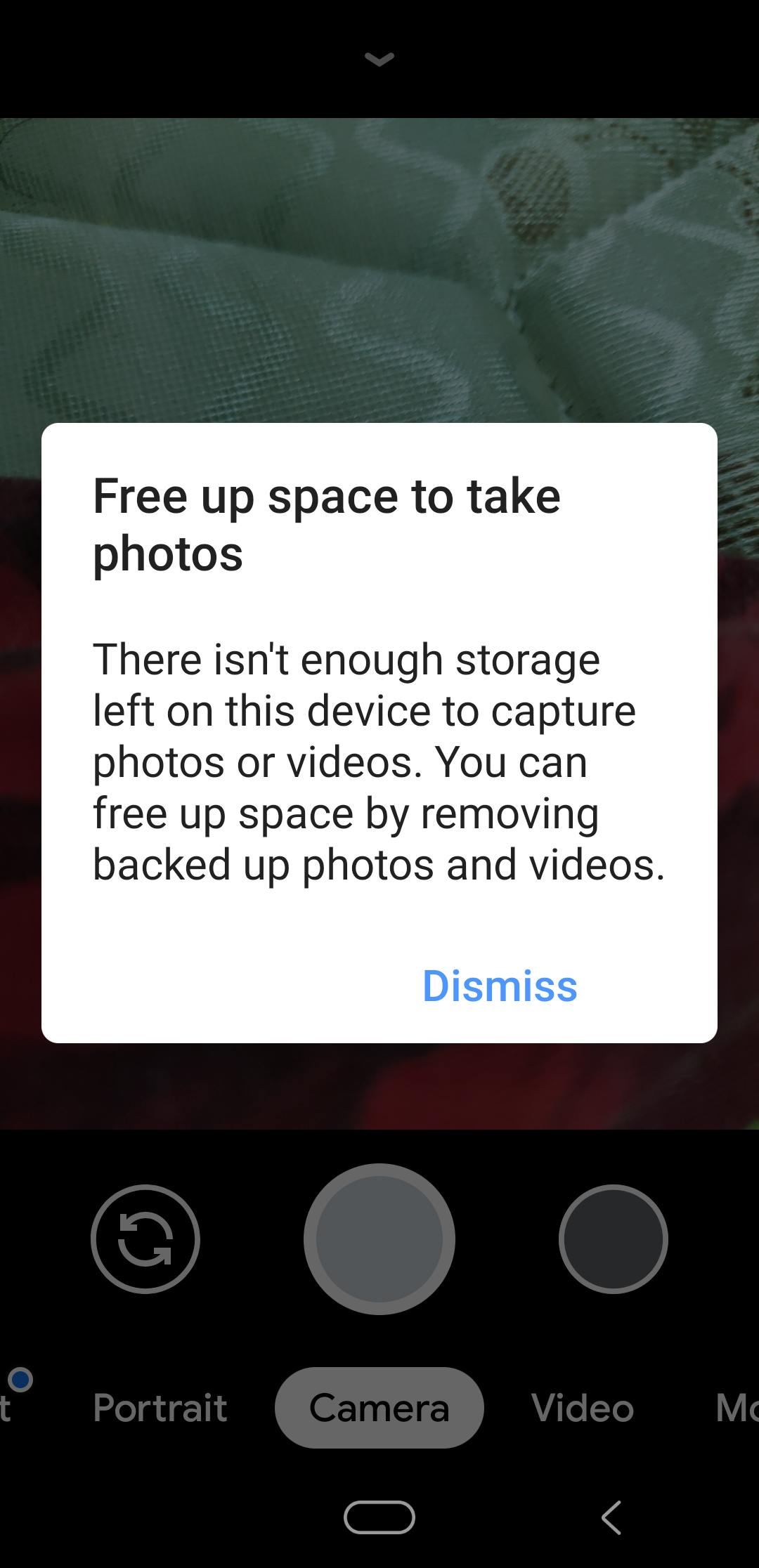Switch to Video mode

(x=583, y=1407)
